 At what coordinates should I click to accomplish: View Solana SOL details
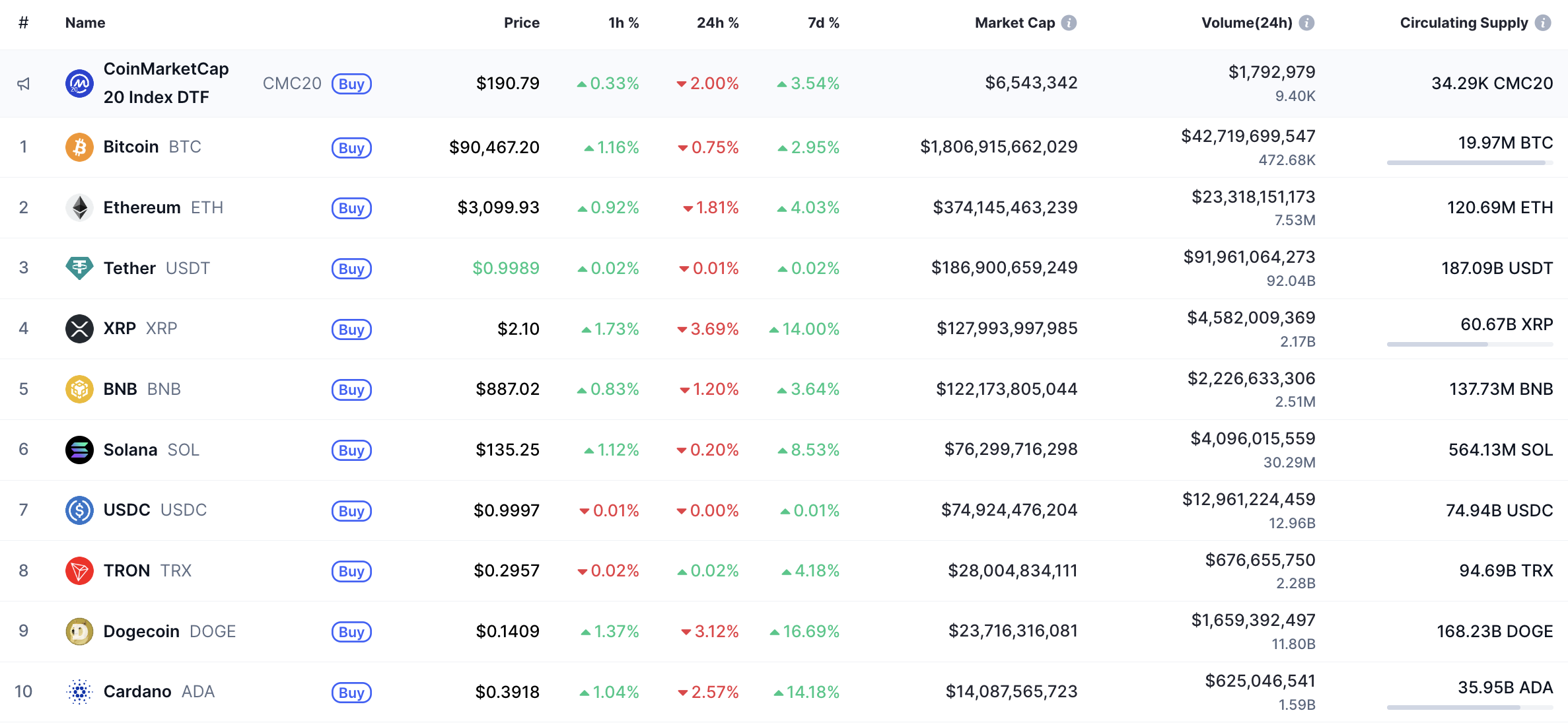pyautogui.click(x=130, y=450)
